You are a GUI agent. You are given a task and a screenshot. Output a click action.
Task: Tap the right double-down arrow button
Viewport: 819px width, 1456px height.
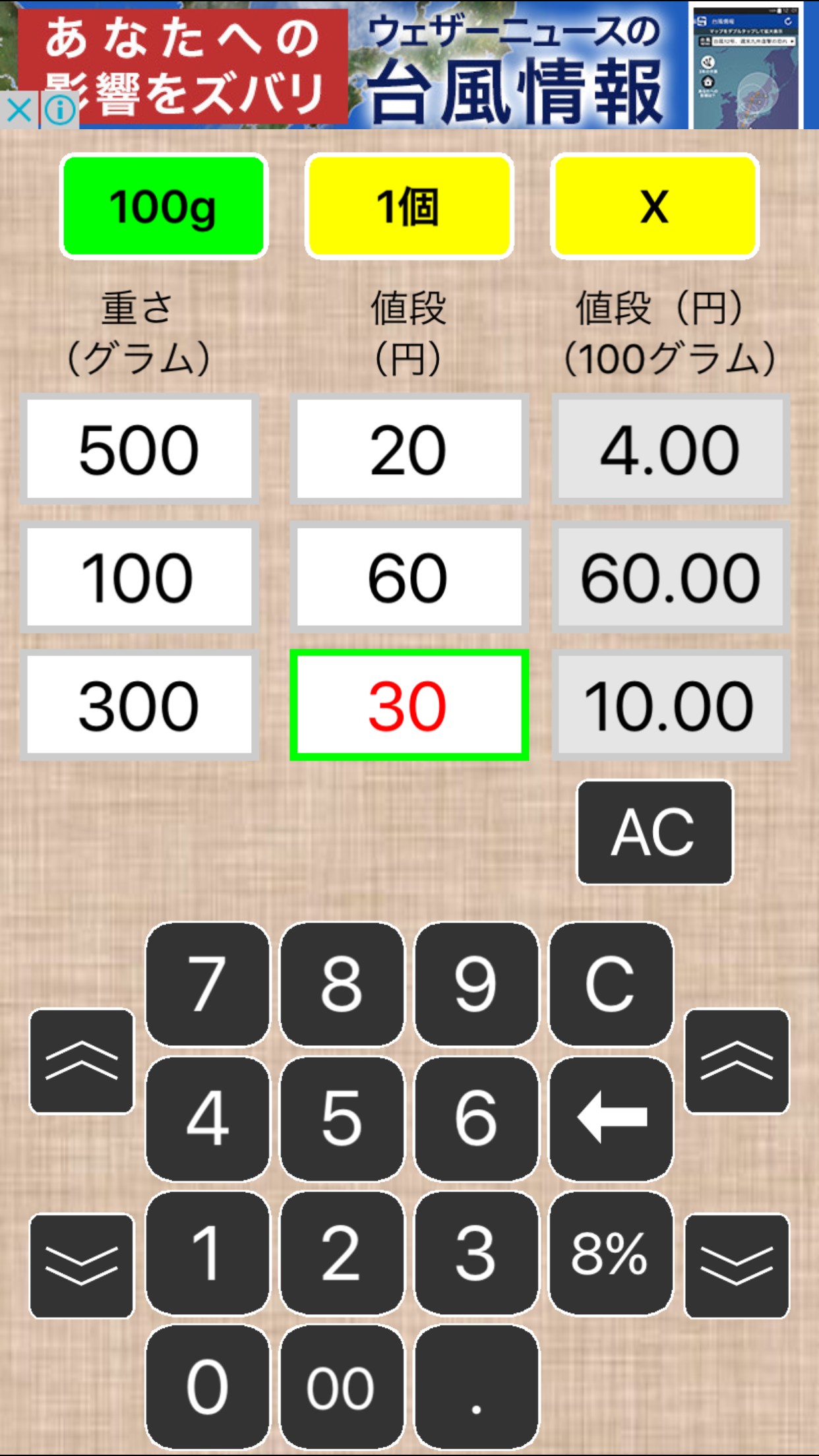point(737,1266)
